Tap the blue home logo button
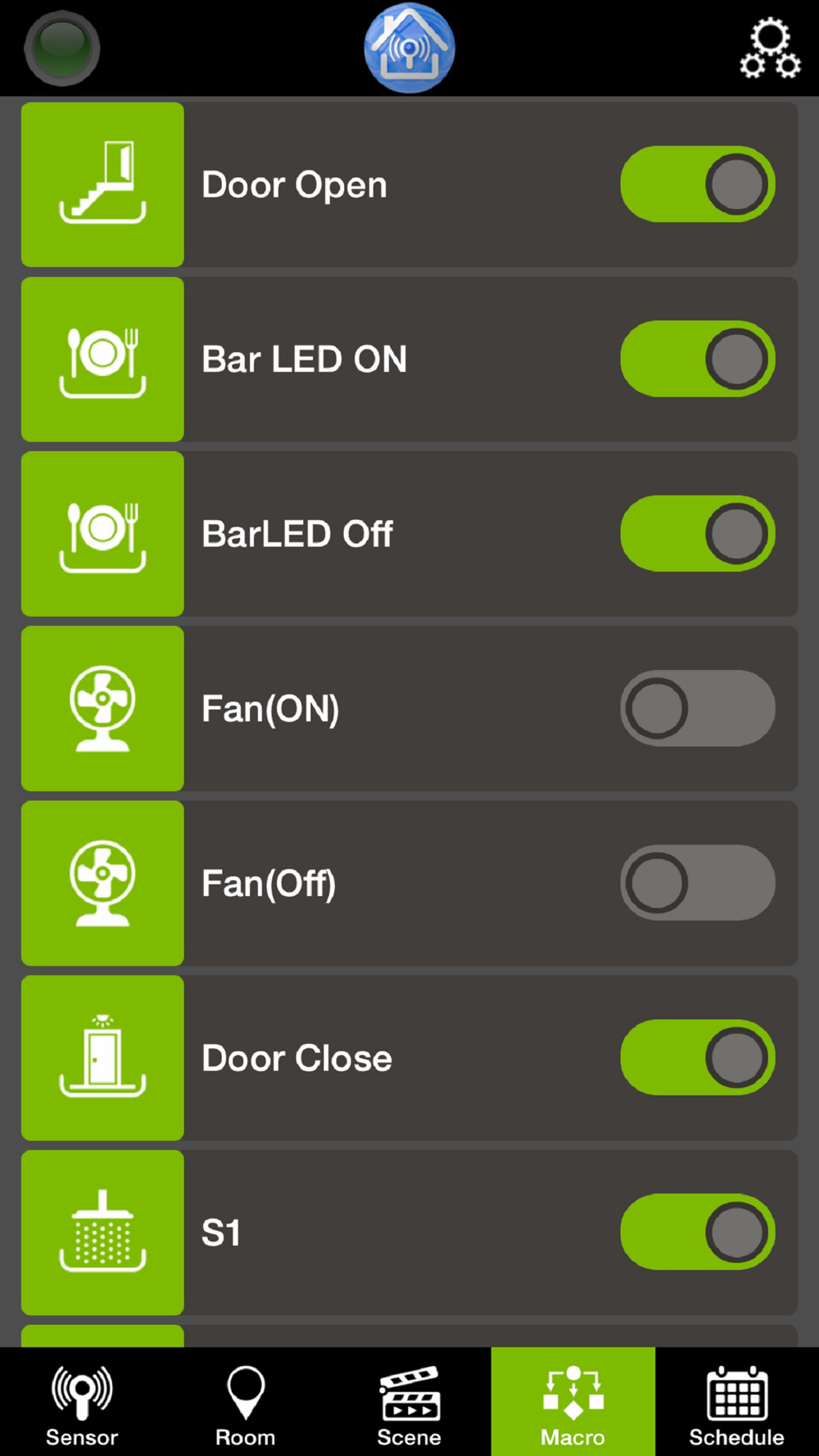819x1456 pixels. 409,48
